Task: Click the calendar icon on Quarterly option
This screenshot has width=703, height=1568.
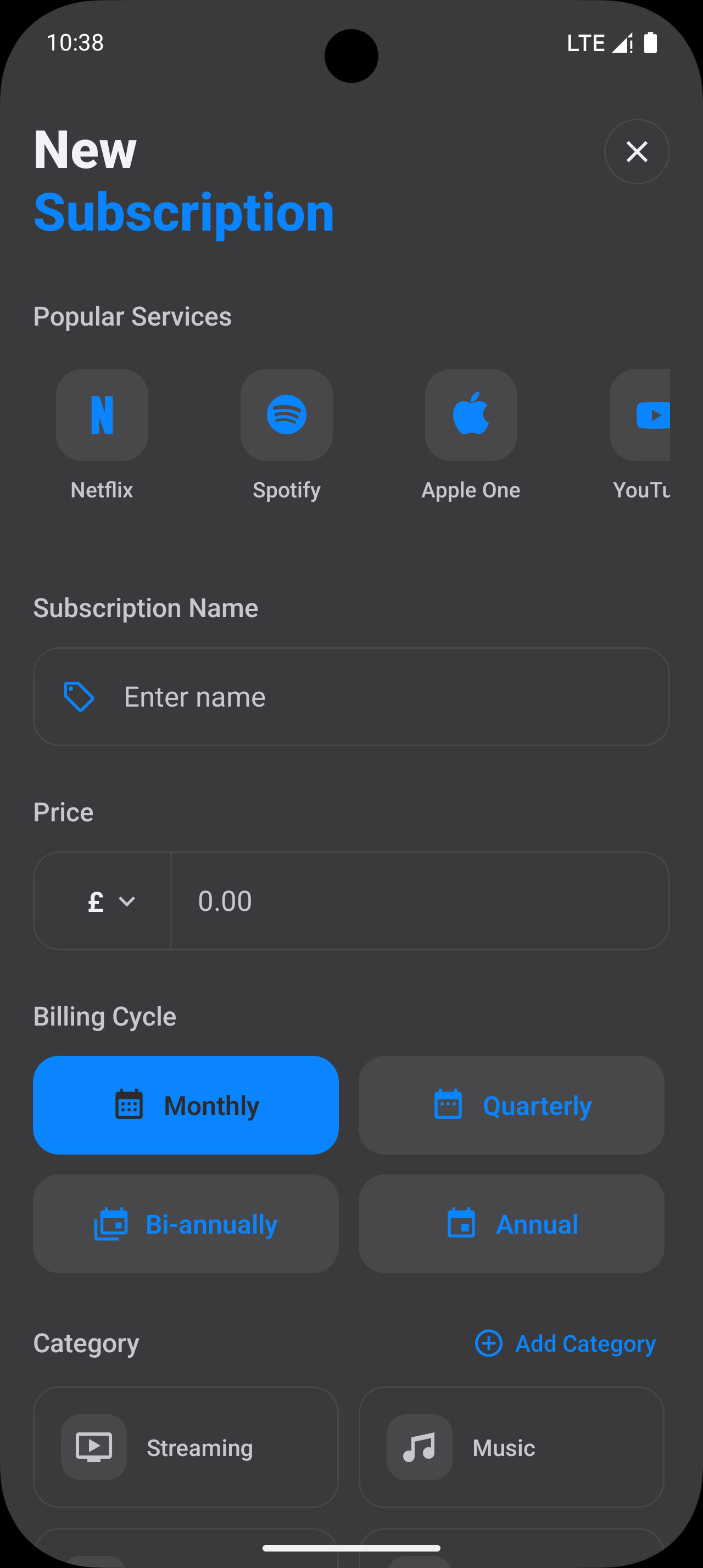Action: pyautogui.click(x=449, y=1105)
